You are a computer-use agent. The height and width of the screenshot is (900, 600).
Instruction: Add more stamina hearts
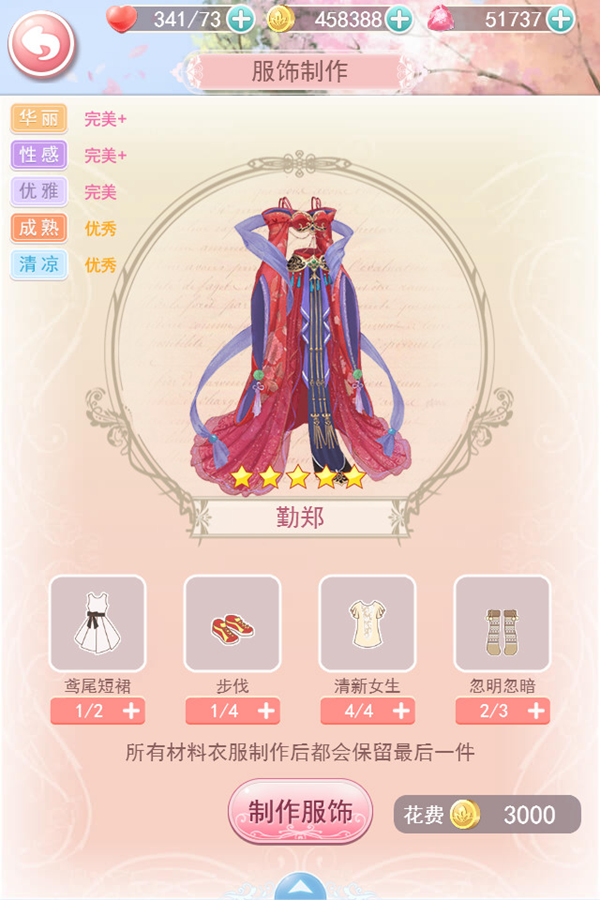coord(240,18)
